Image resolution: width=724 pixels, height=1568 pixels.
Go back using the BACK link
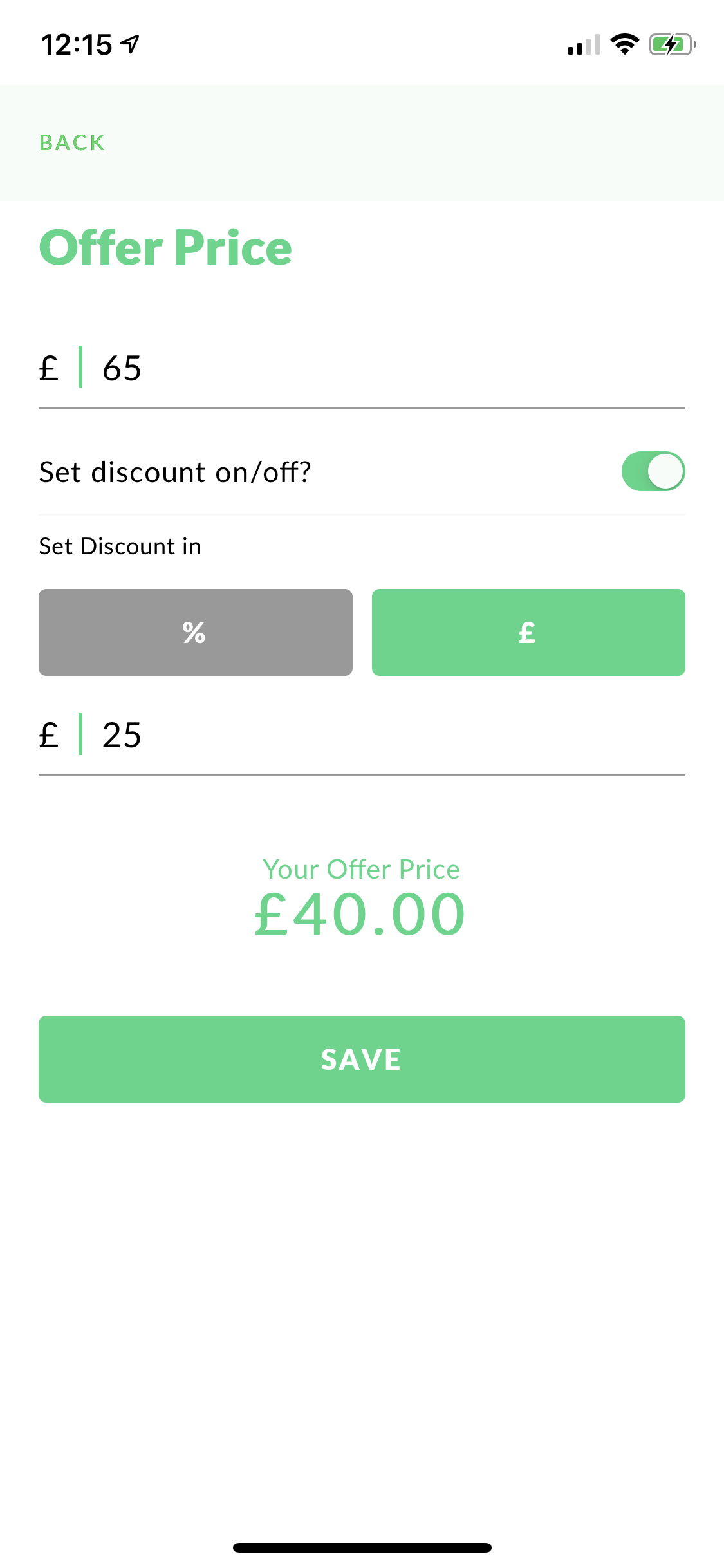(72, 142)
